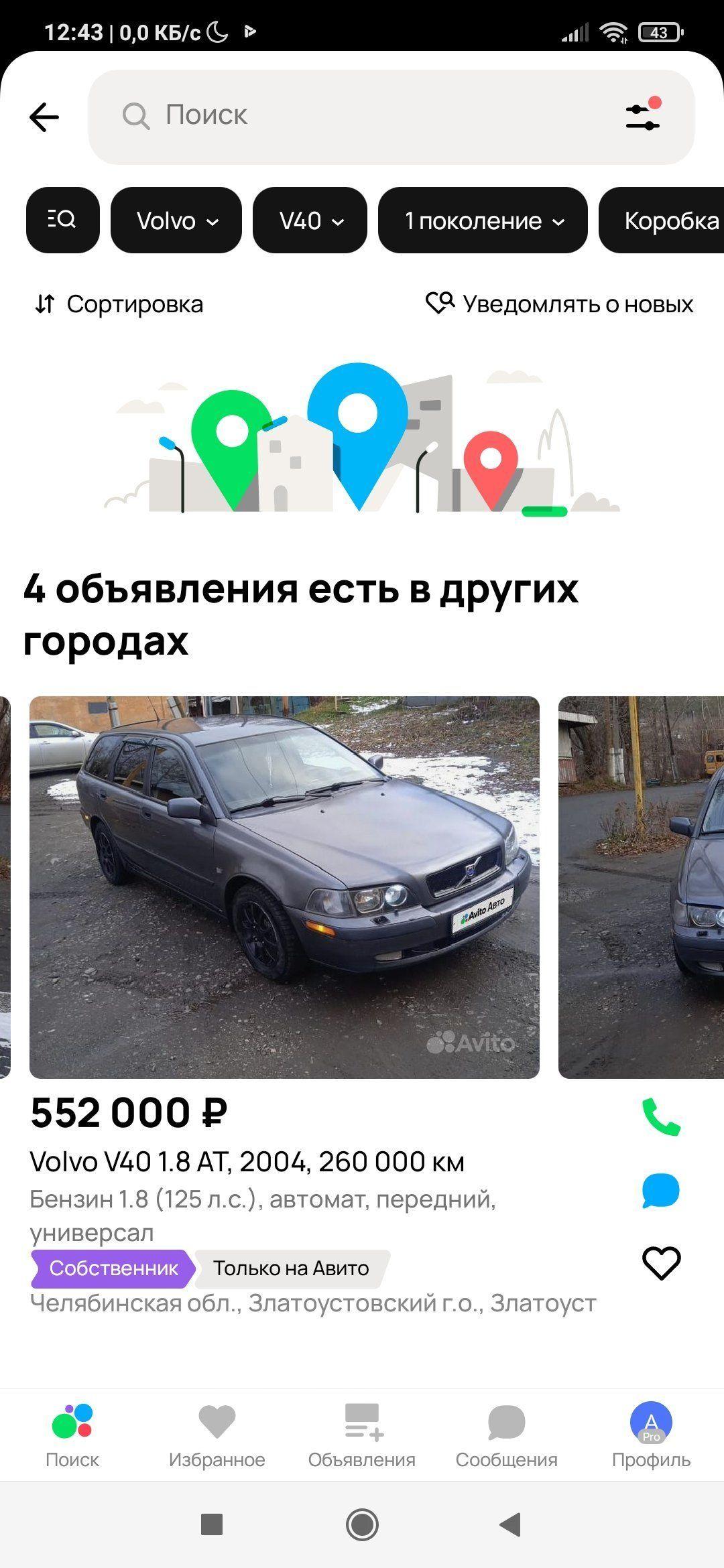Enable Уведомлять о новых alerts

click(560, 304)
